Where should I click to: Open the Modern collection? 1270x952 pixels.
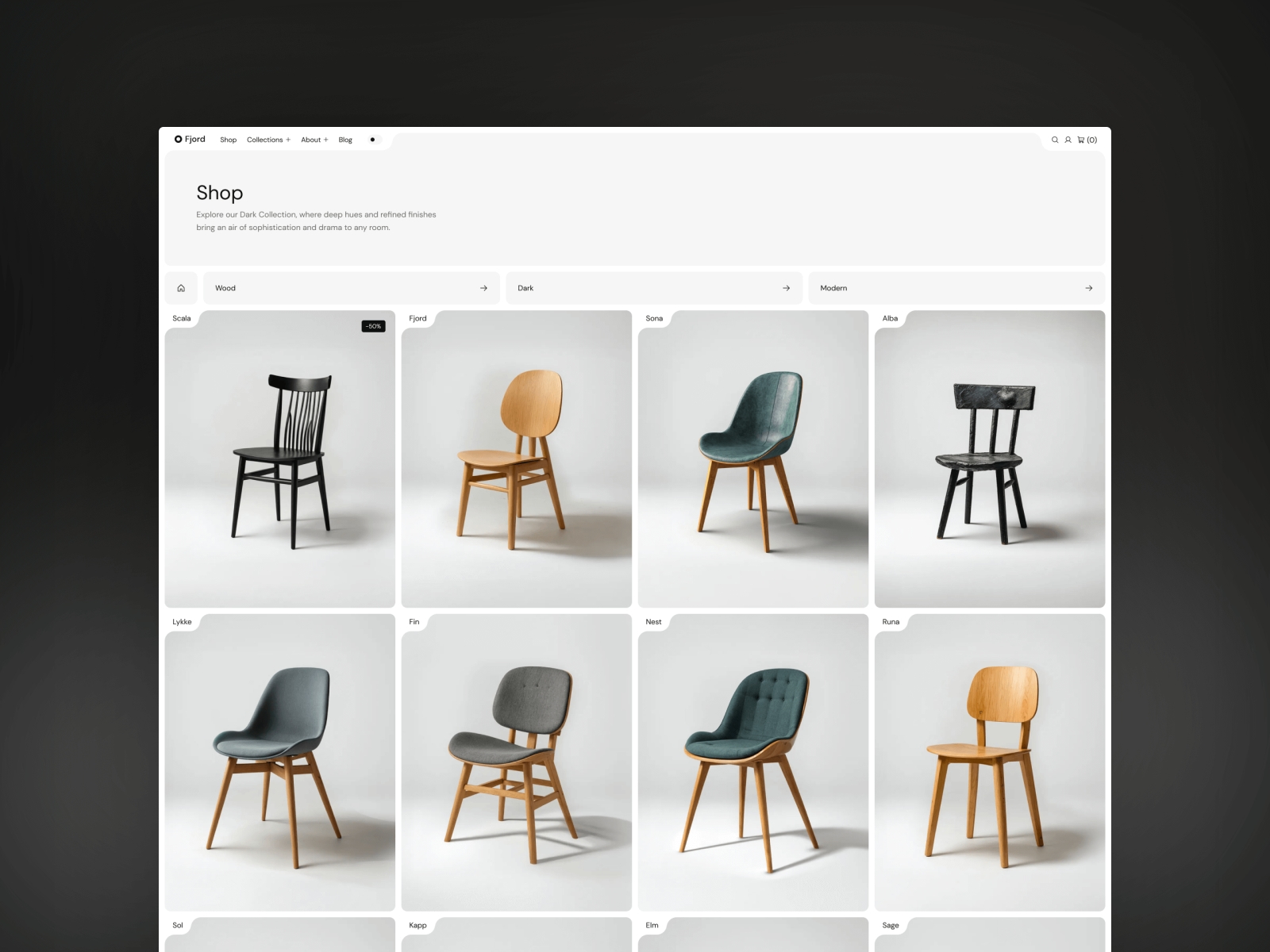(956, 288)
